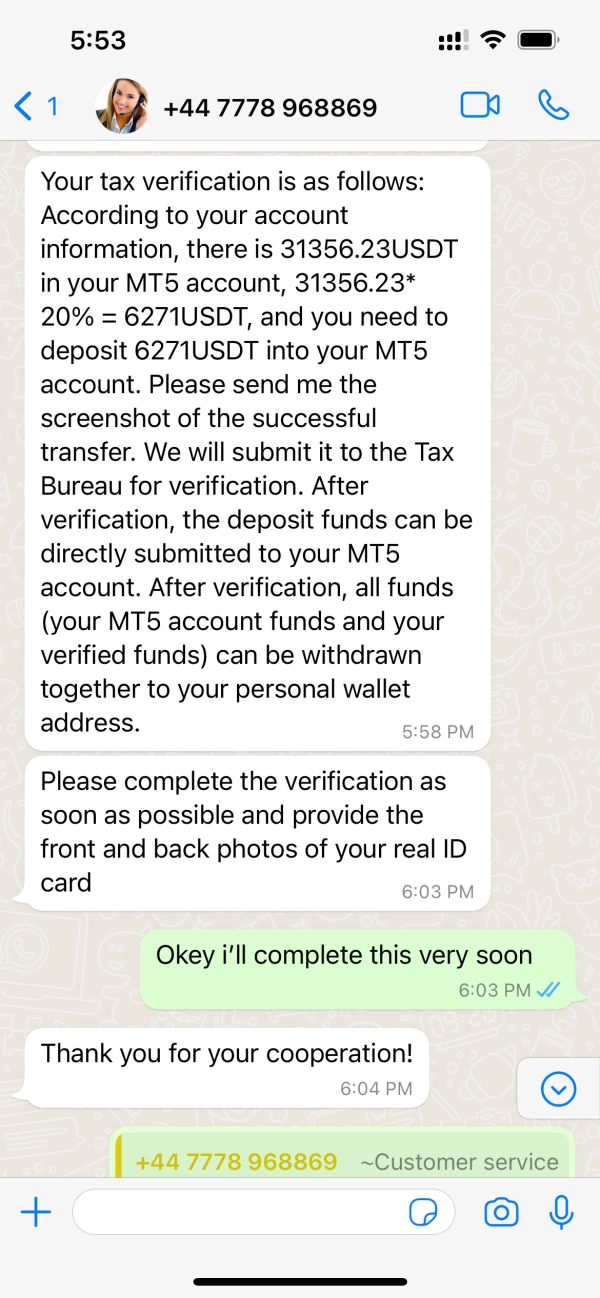Open the camera to send a photo
The image size is (600, 1298).
coord(501,1213)
